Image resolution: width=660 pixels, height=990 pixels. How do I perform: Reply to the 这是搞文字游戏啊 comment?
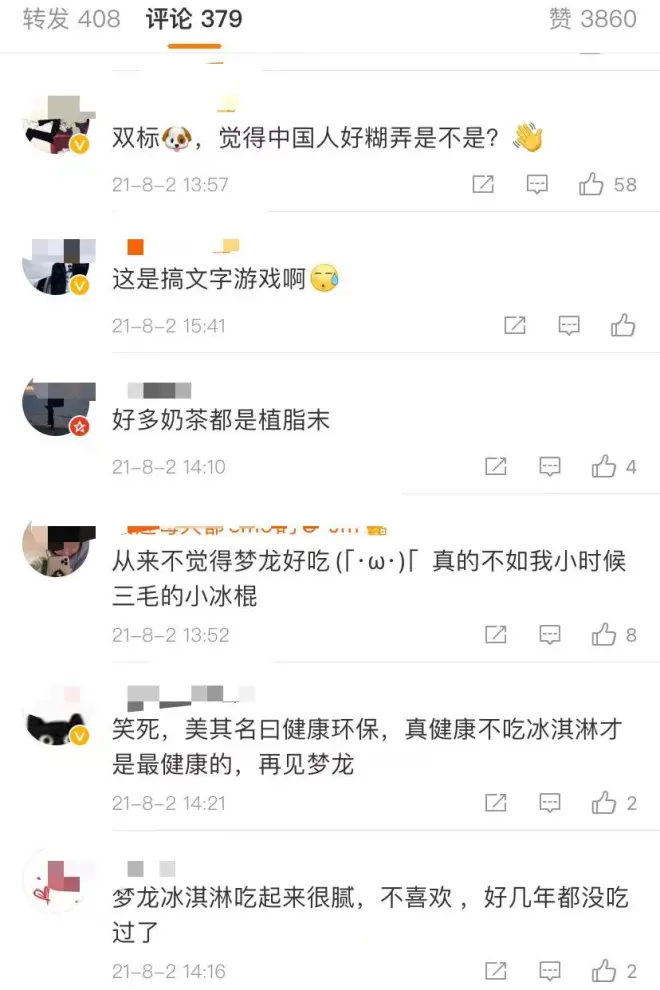569,325
